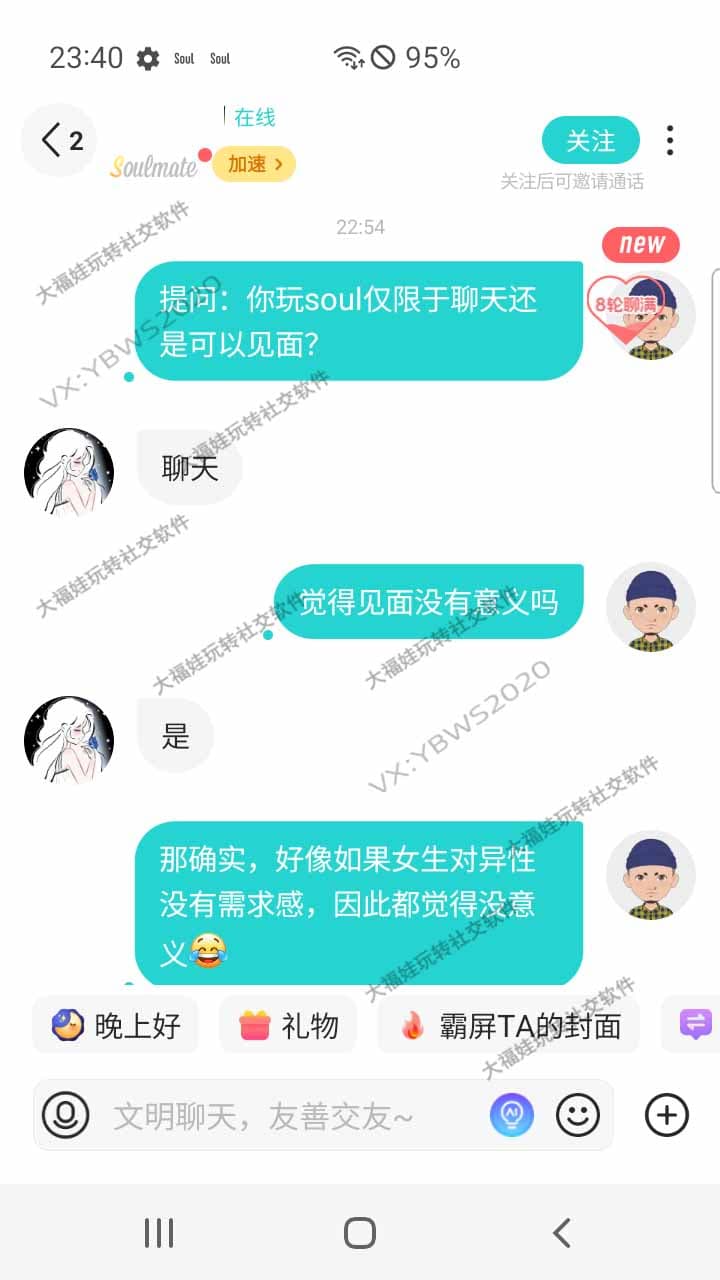
Task: Tap the home key in navigation bar
Action: point(358,1232)
